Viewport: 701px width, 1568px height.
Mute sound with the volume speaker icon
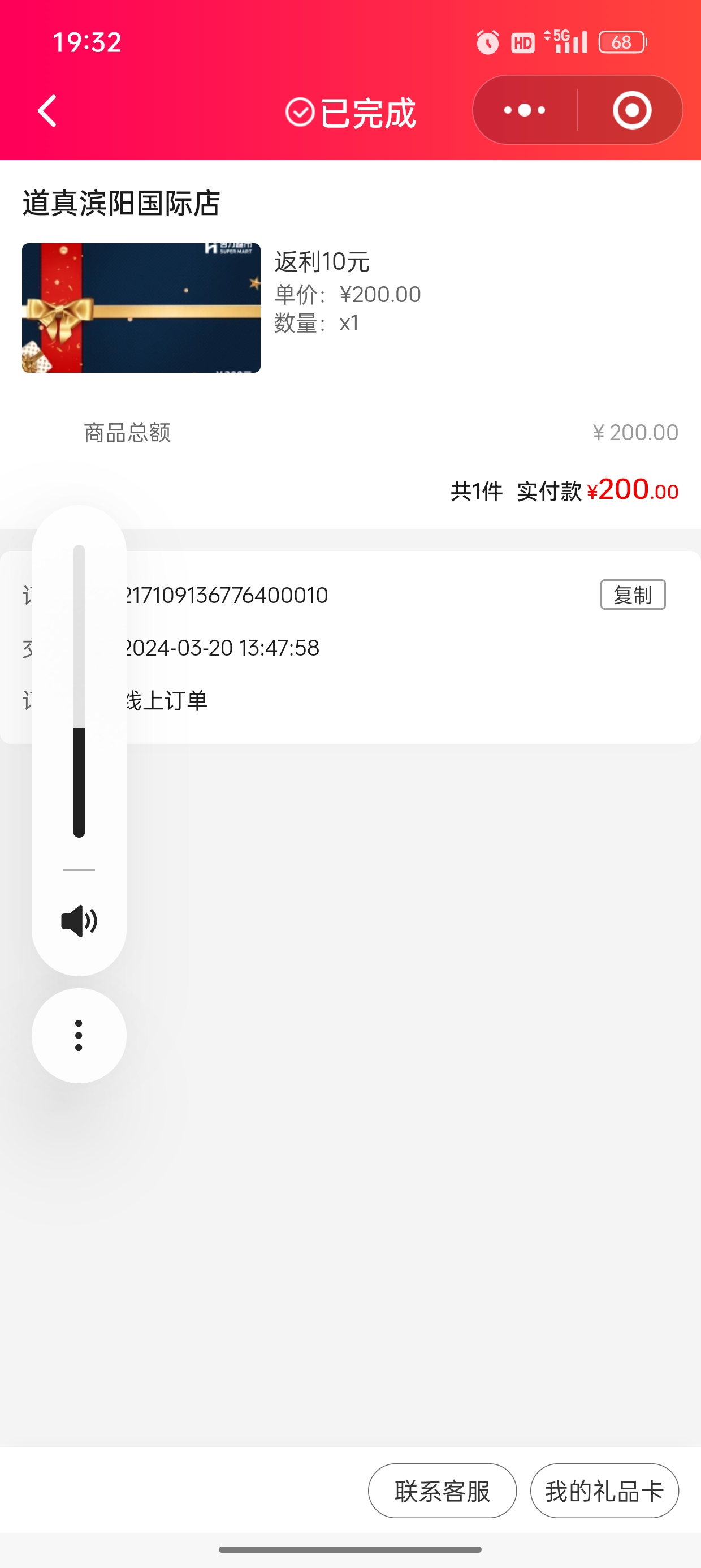point(79,920)
